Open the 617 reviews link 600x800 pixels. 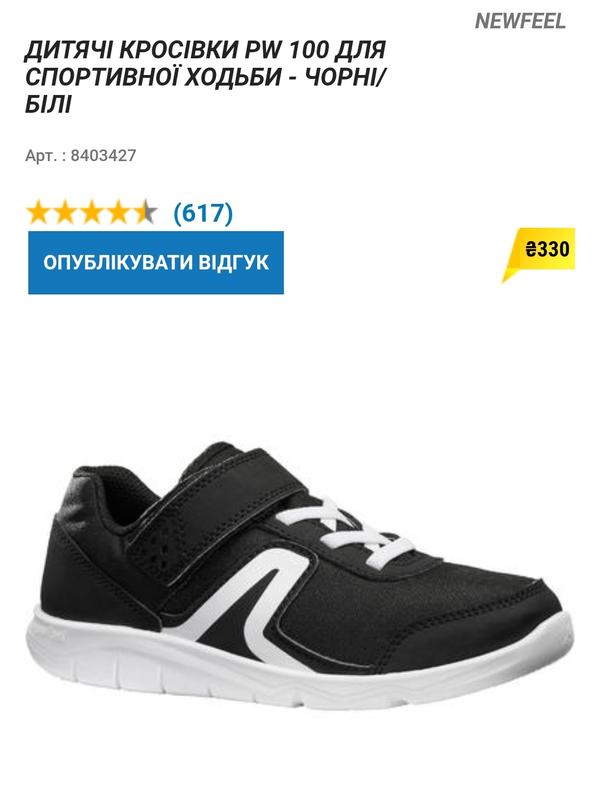tap(203, 212)
